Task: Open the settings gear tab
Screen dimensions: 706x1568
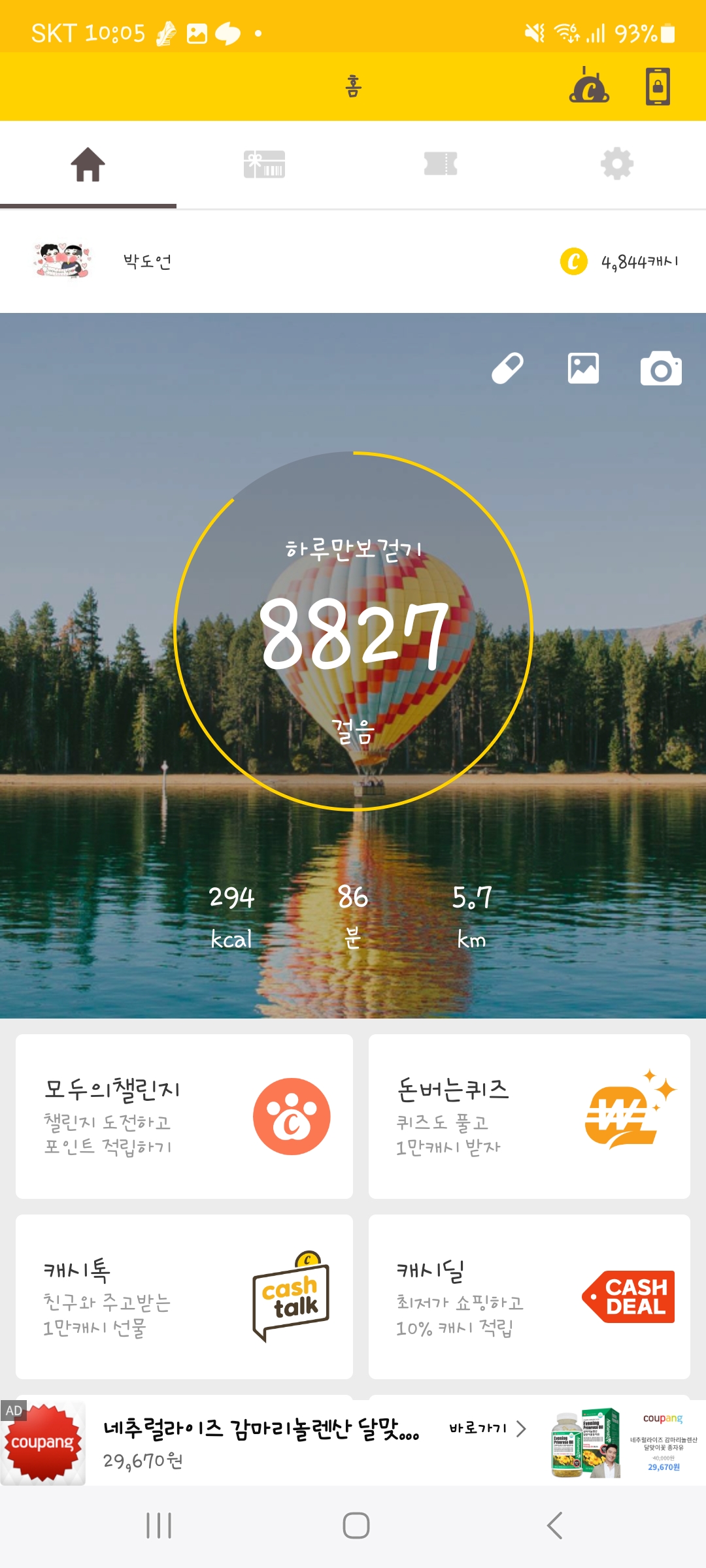Action: click(617, 164)
